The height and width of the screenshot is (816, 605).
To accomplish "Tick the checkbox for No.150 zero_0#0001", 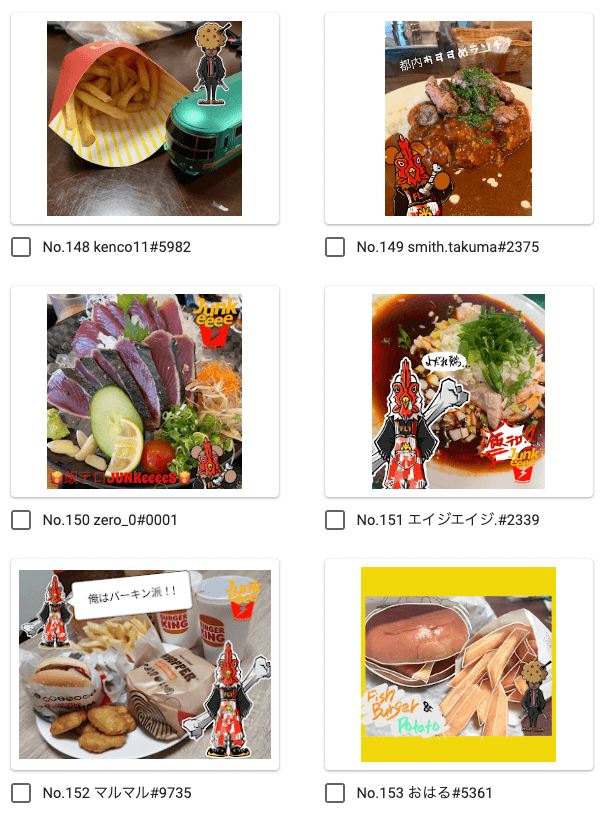I will (21, 520).
